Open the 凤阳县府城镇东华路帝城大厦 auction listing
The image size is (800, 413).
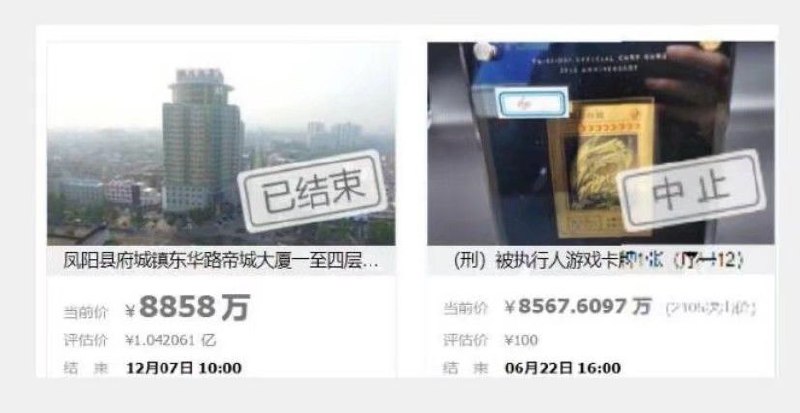click(215, 262)
